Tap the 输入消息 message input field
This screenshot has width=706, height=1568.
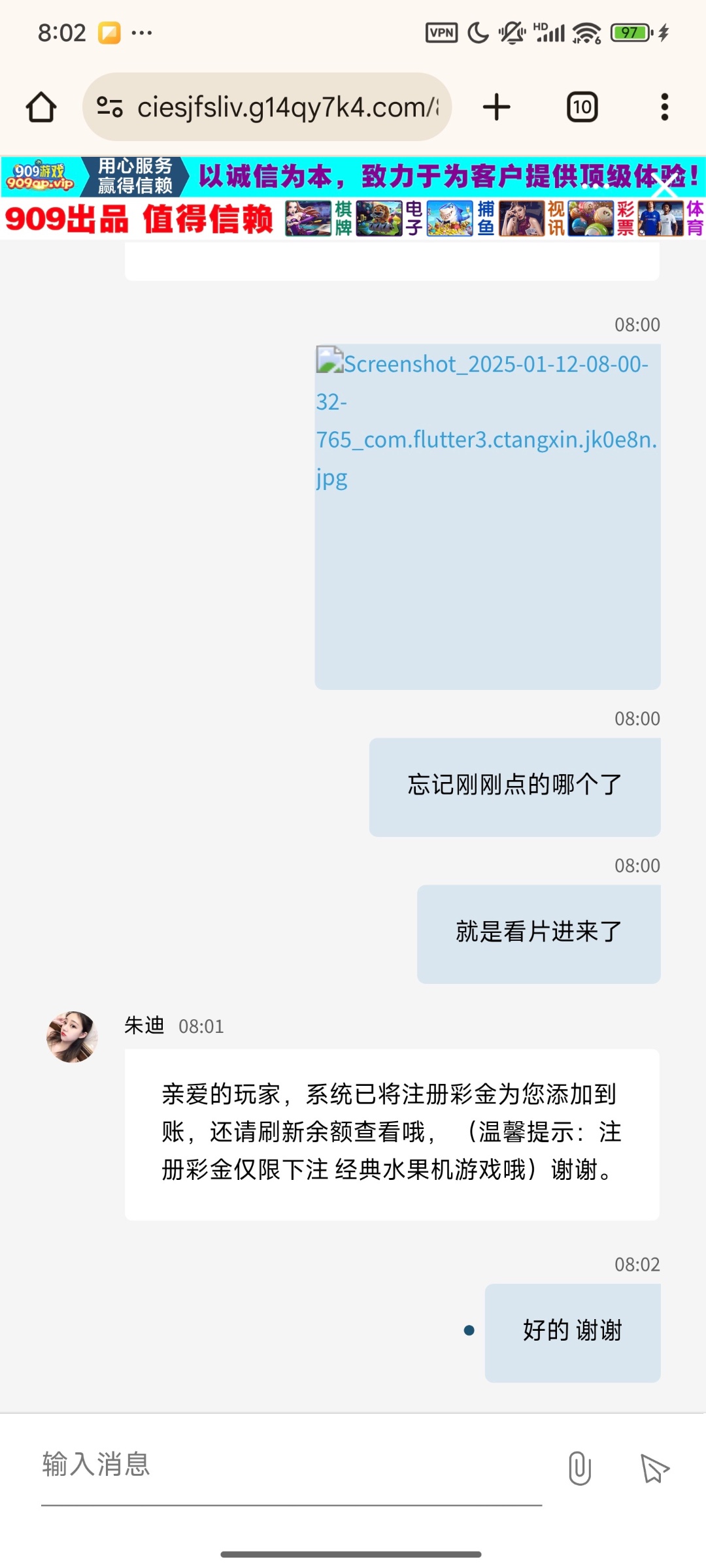[x=196, y=1467]
